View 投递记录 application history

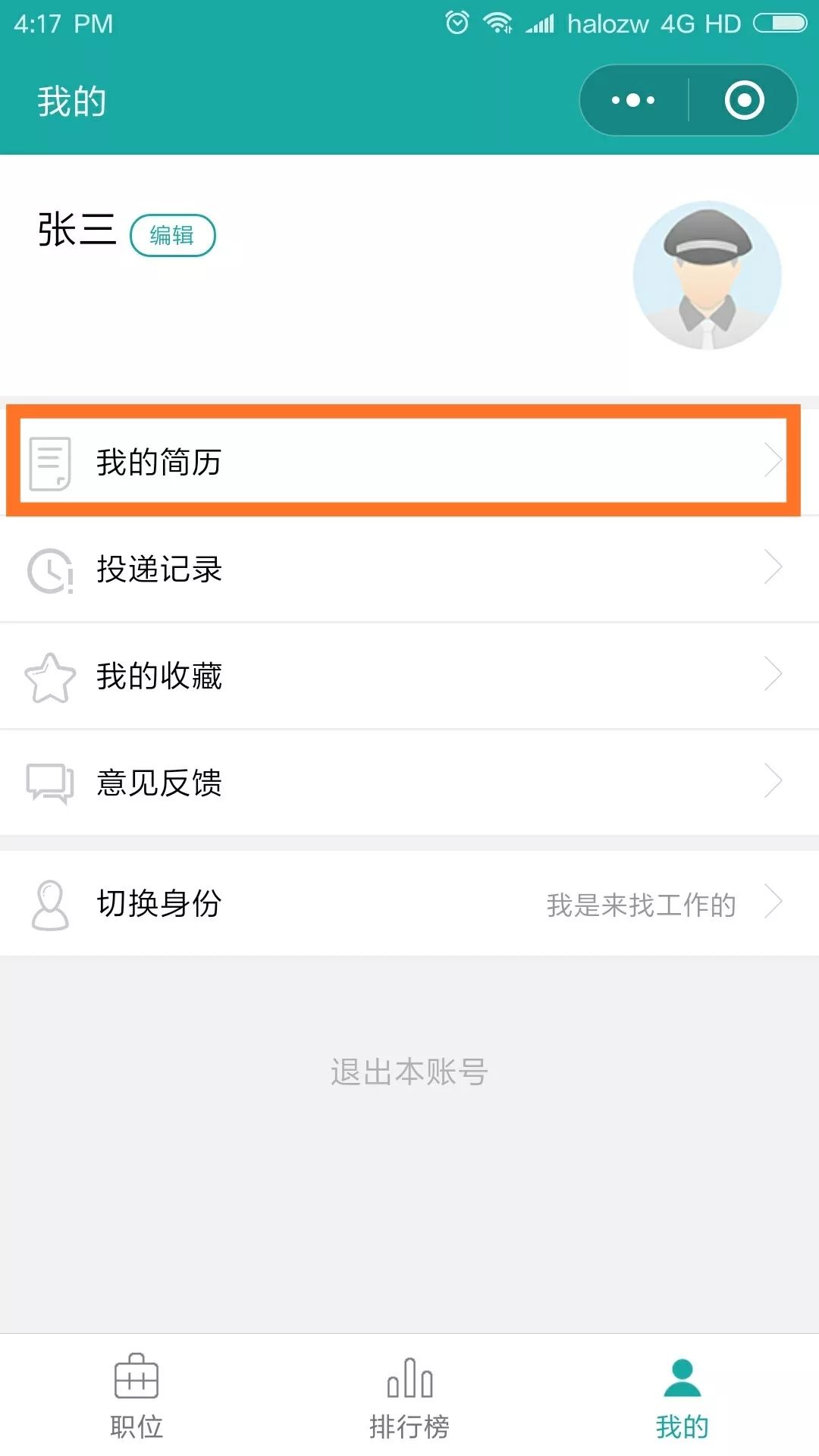(x=402, y=569)
